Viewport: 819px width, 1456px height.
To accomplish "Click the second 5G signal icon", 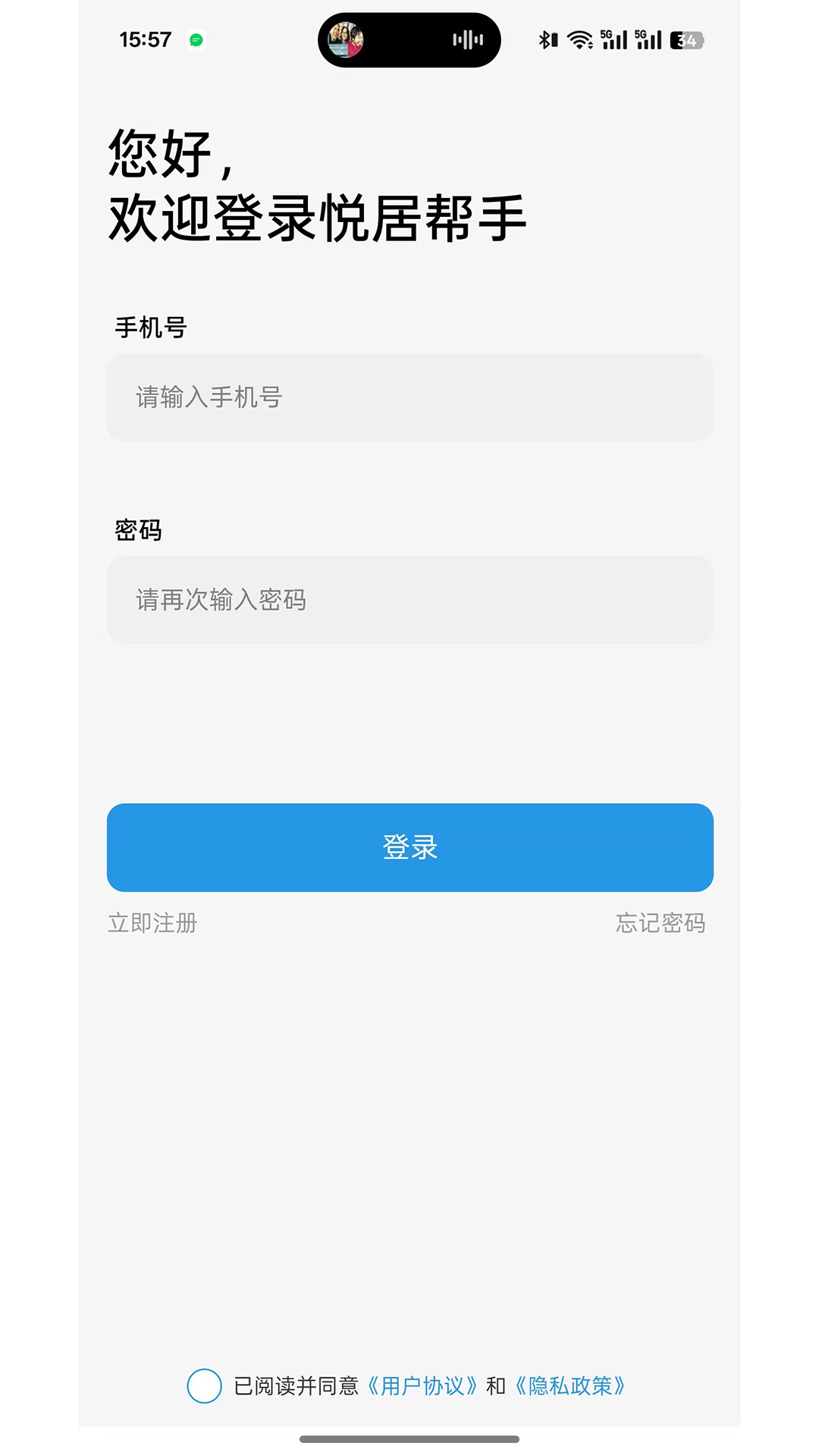I will [649, 39].
